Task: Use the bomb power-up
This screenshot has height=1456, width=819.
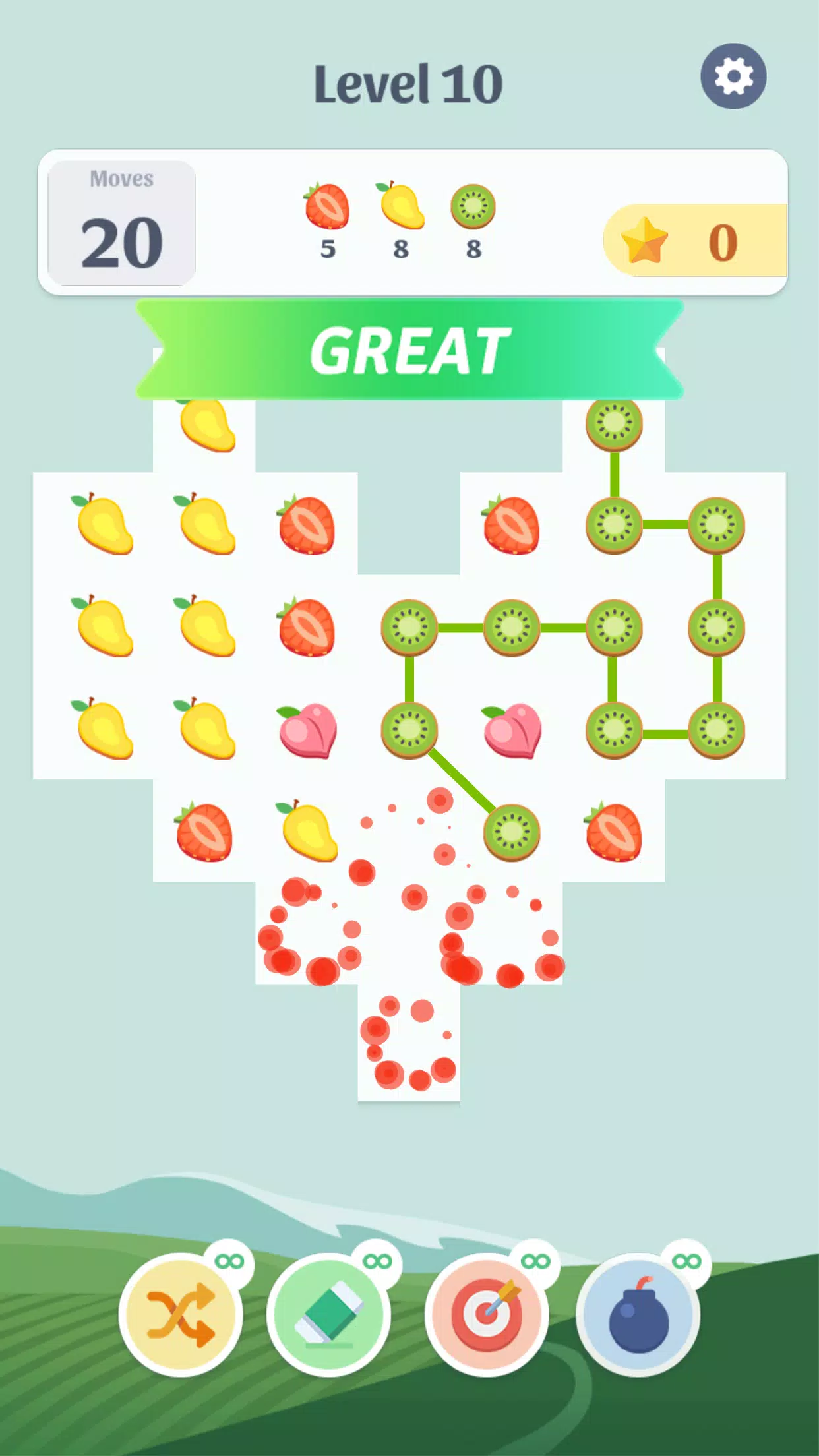Action: click(x=638, y=1314)
